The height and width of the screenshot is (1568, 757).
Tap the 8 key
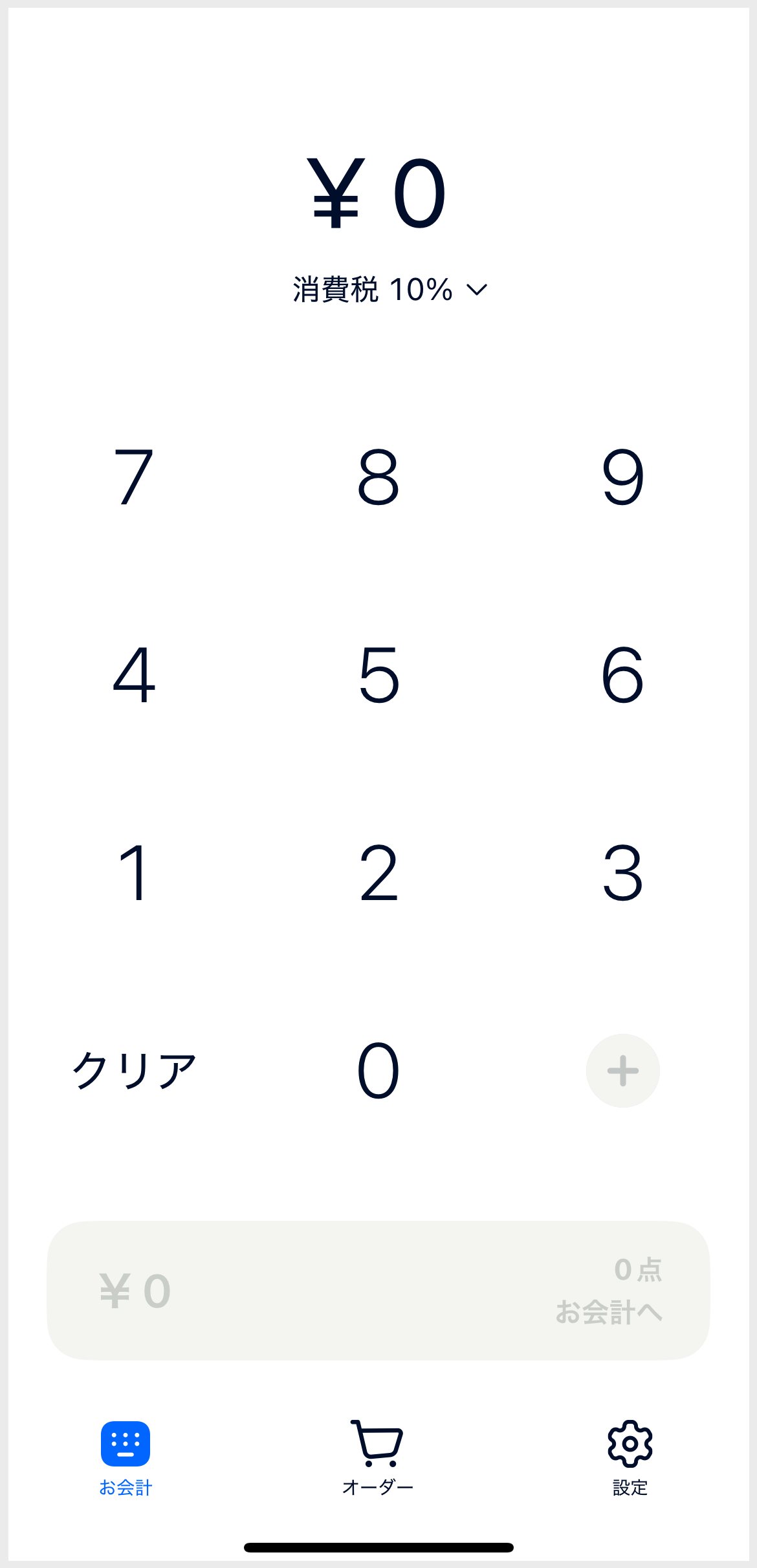click(378, 477)
